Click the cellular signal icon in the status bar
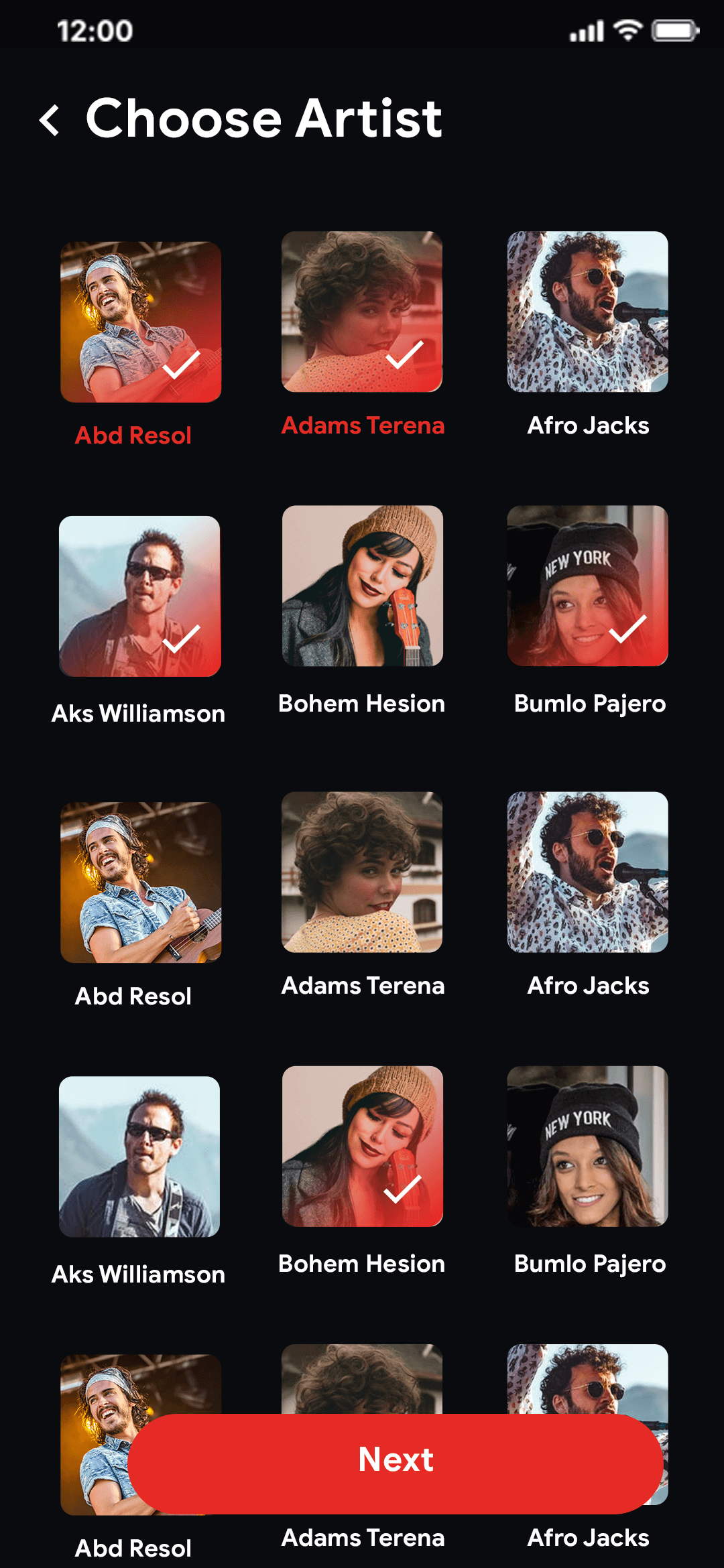 pyautogui.click(x=586, y=31)
